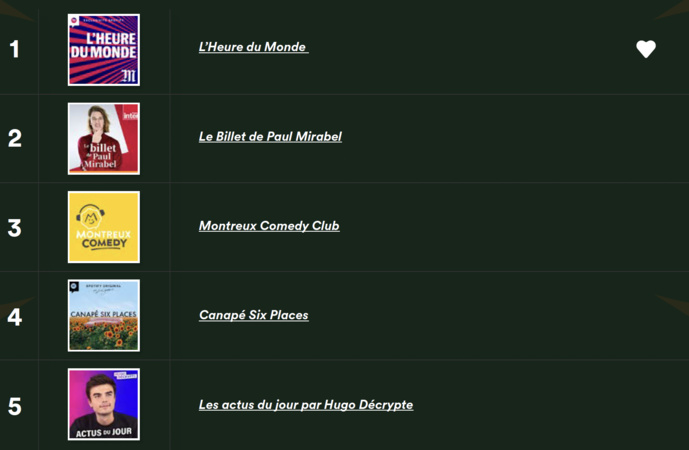Select the Le Billet de Paul Mirabel cover
The width and height of the screenshot is (689, 450).
coord(104,139)
